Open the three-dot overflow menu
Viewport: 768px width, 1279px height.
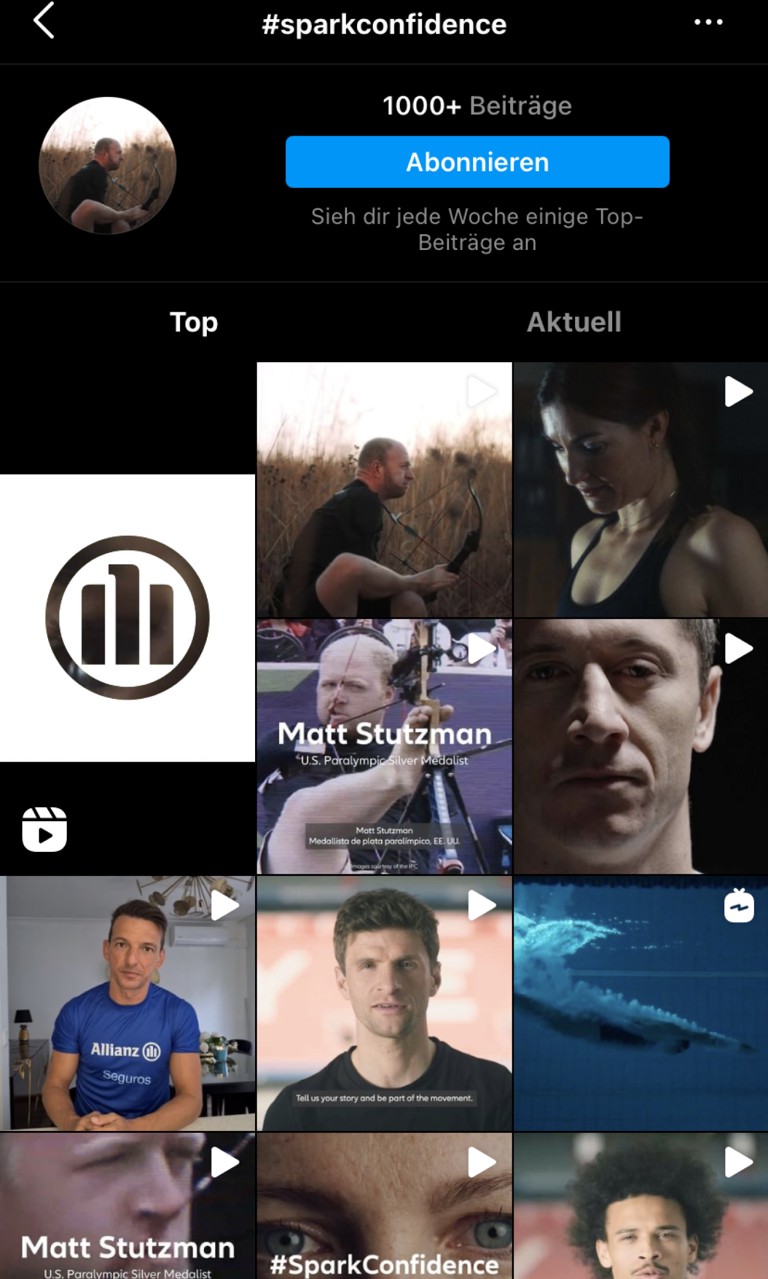[708, 23]
